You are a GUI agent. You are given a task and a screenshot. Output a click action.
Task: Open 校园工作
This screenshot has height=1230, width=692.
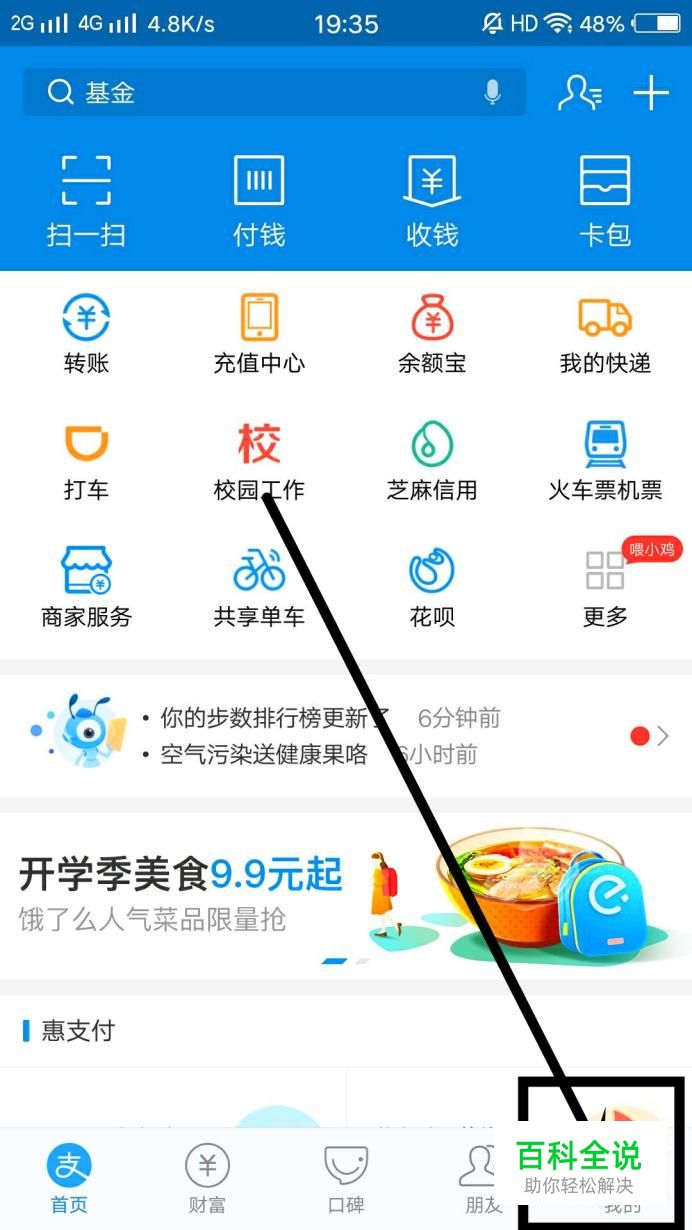[259, 460]
